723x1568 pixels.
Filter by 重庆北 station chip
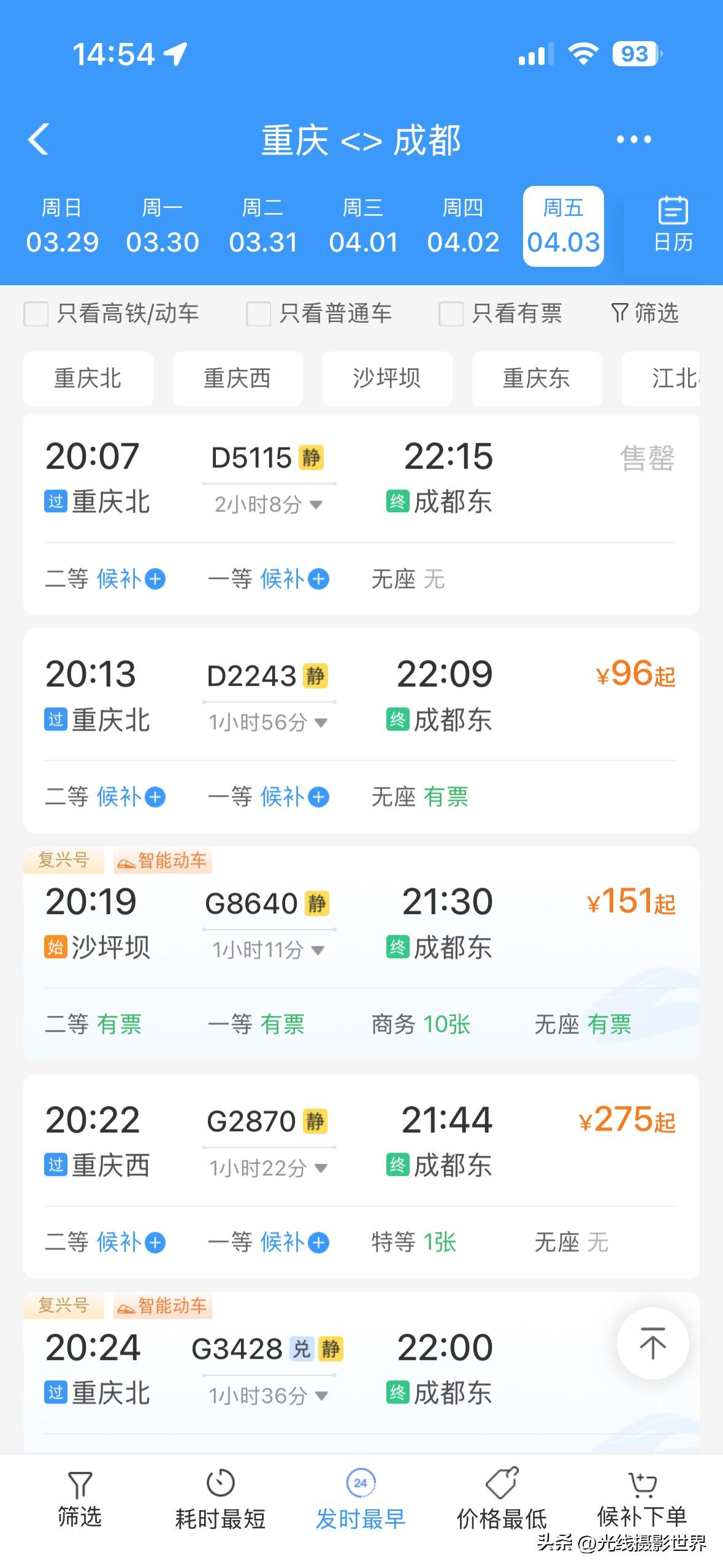click(x=88, y=379)
